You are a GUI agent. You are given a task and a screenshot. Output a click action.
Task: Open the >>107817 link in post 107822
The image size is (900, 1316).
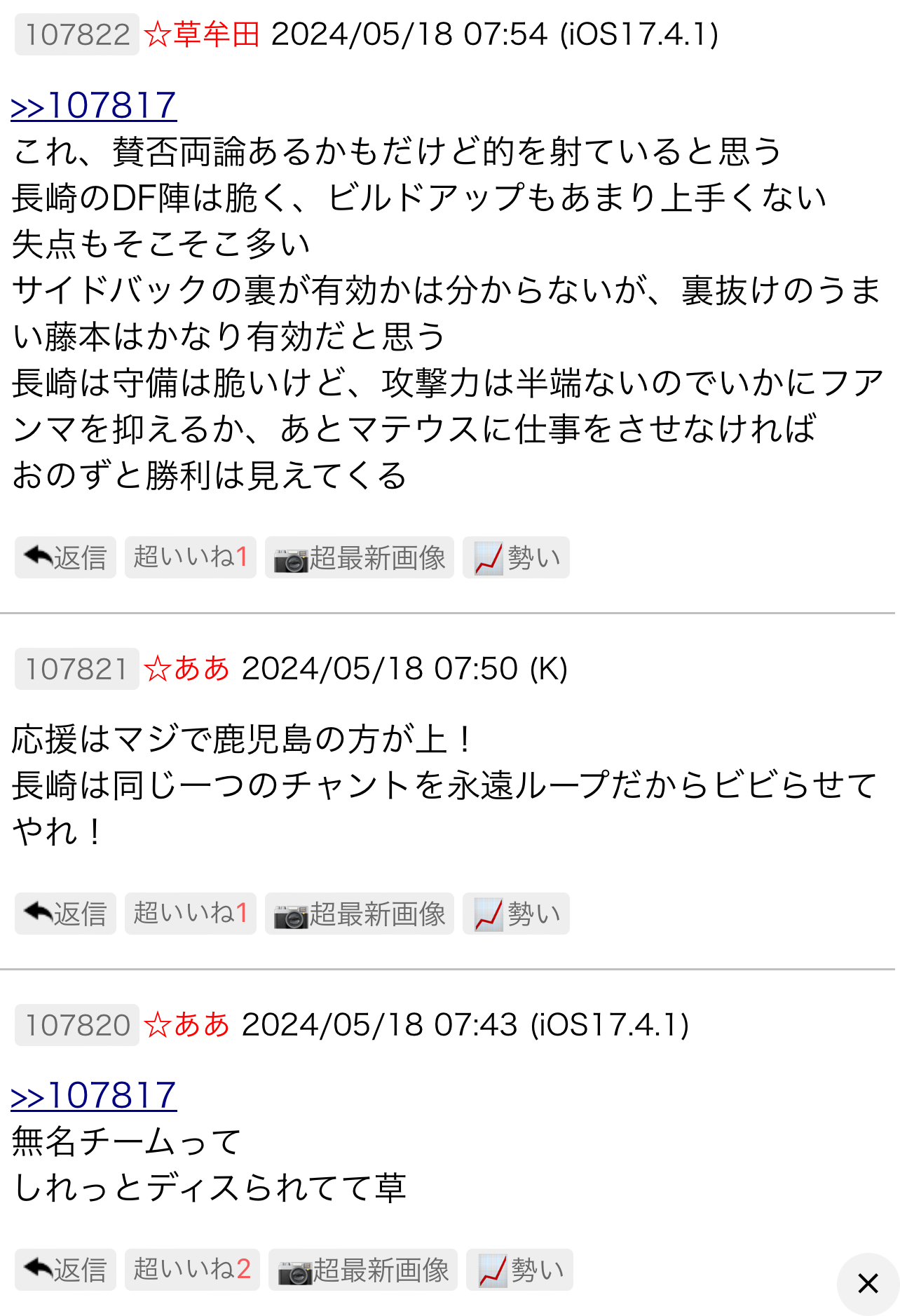coord(93,107)
